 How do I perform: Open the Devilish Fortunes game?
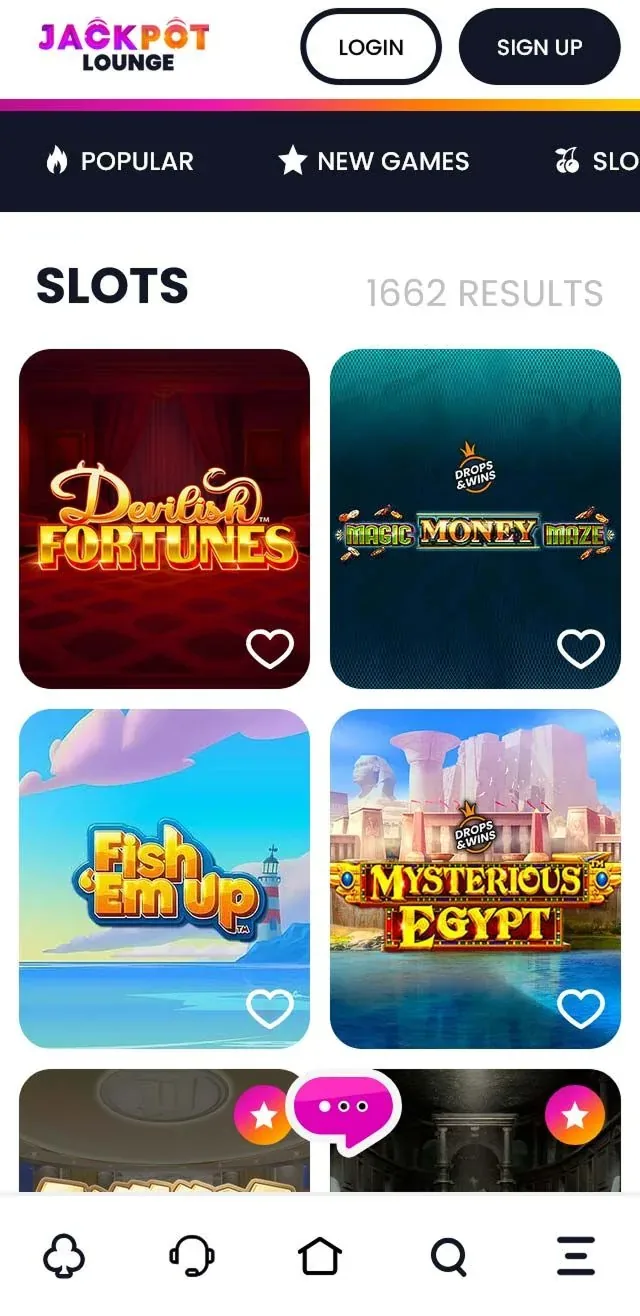tap(164, 518)
